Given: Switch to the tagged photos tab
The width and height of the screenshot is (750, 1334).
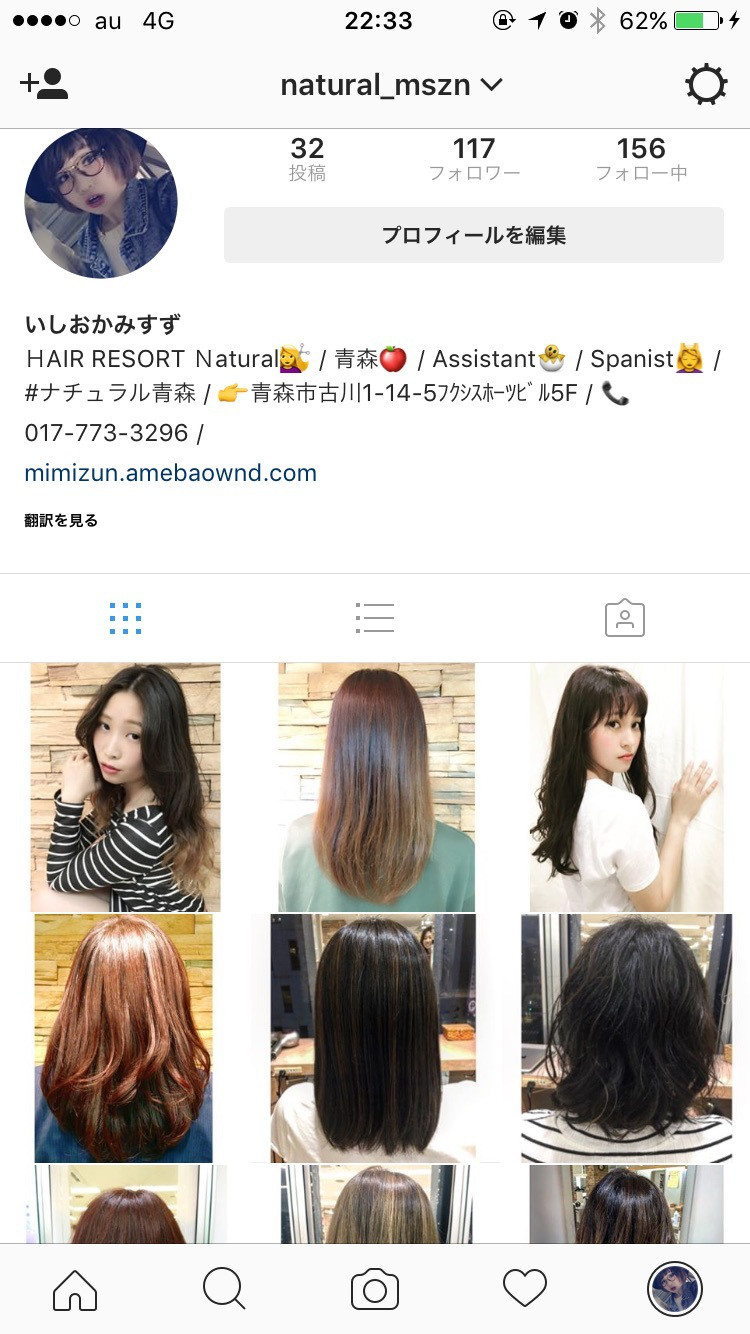Looking at the screenshot, I should [x=625, y=619].
